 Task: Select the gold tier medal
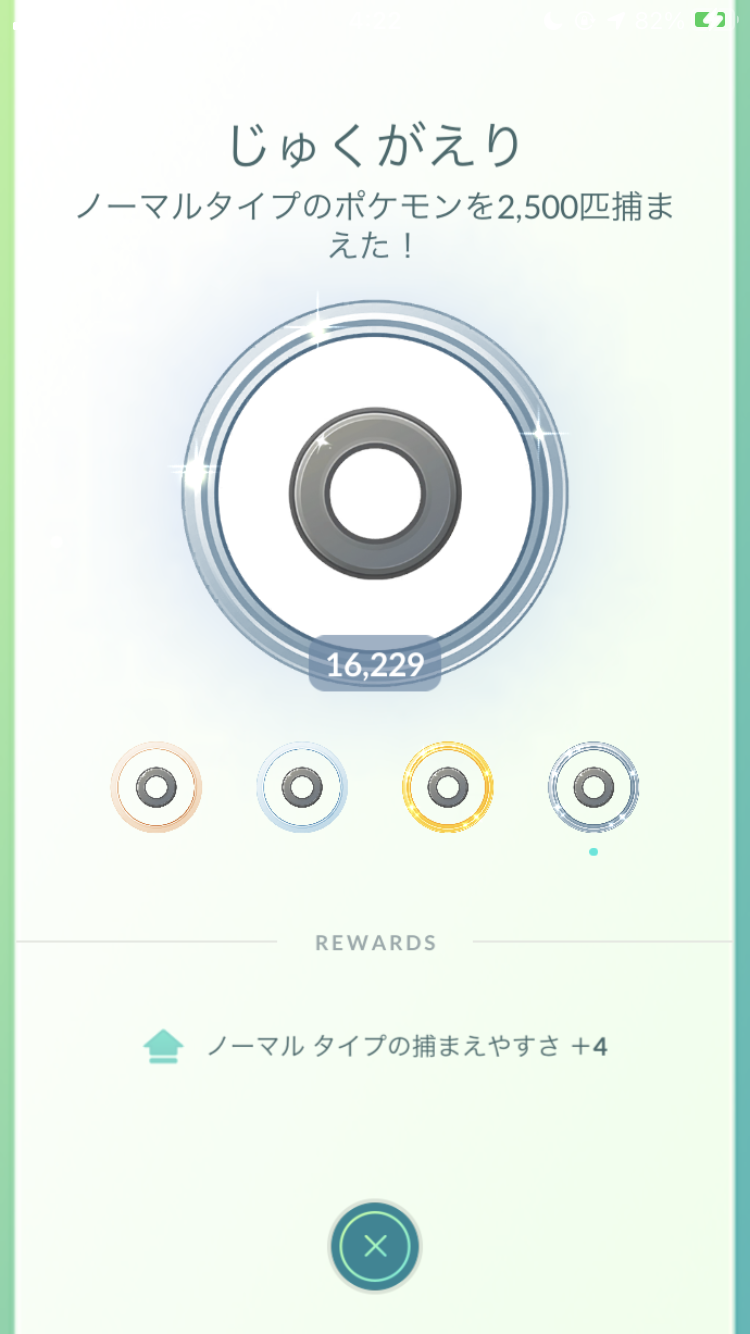448,787
